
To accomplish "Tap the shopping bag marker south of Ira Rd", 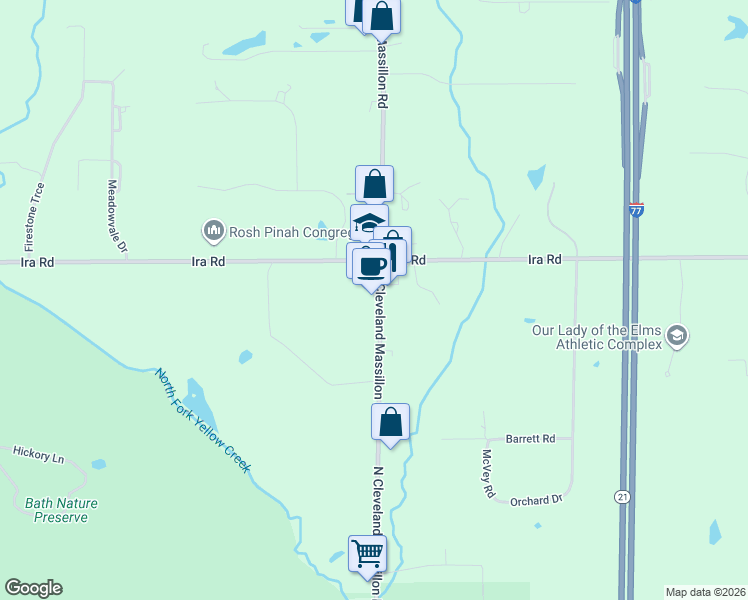I will click(x=390, y=422).
